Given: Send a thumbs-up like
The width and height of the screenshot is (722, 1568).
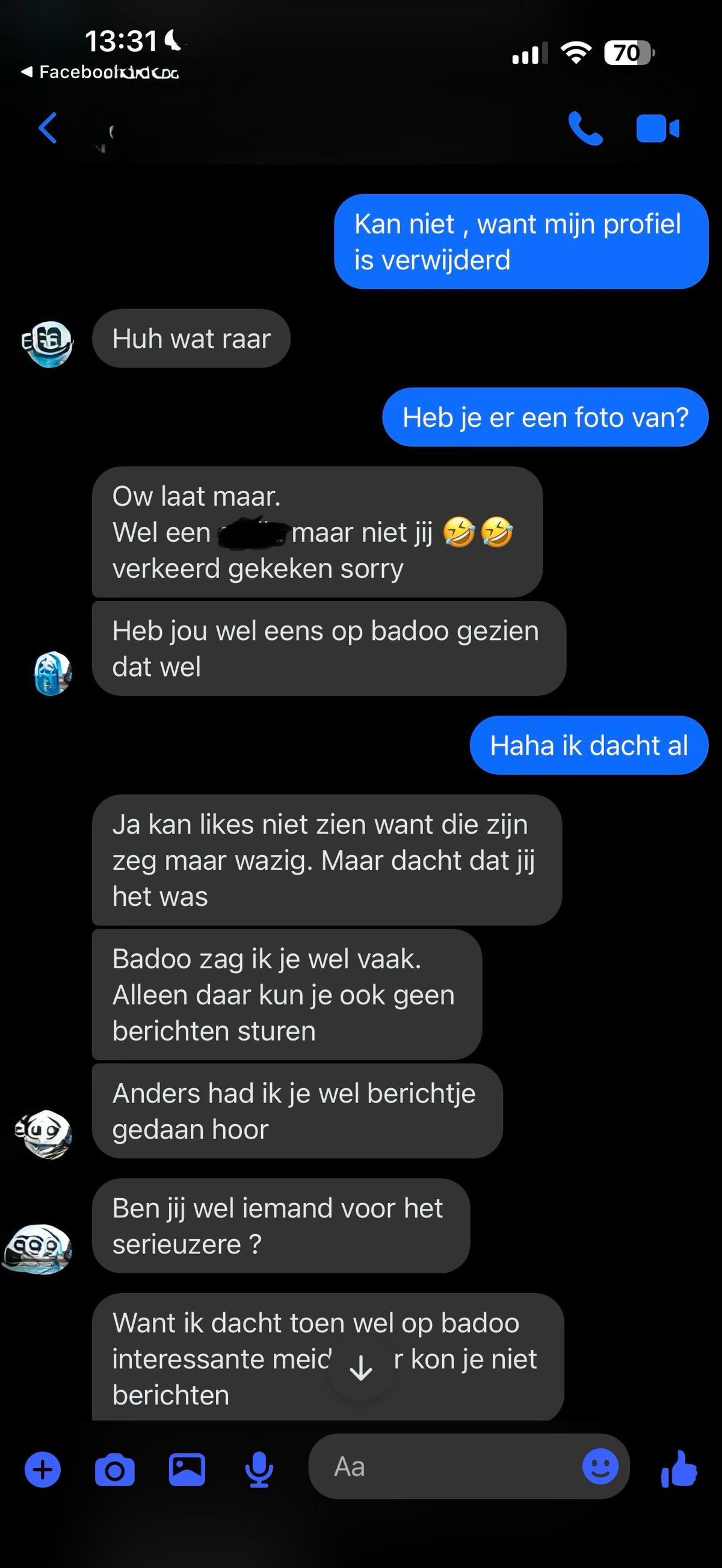Looking at the screenshot, I should 679,1469.
